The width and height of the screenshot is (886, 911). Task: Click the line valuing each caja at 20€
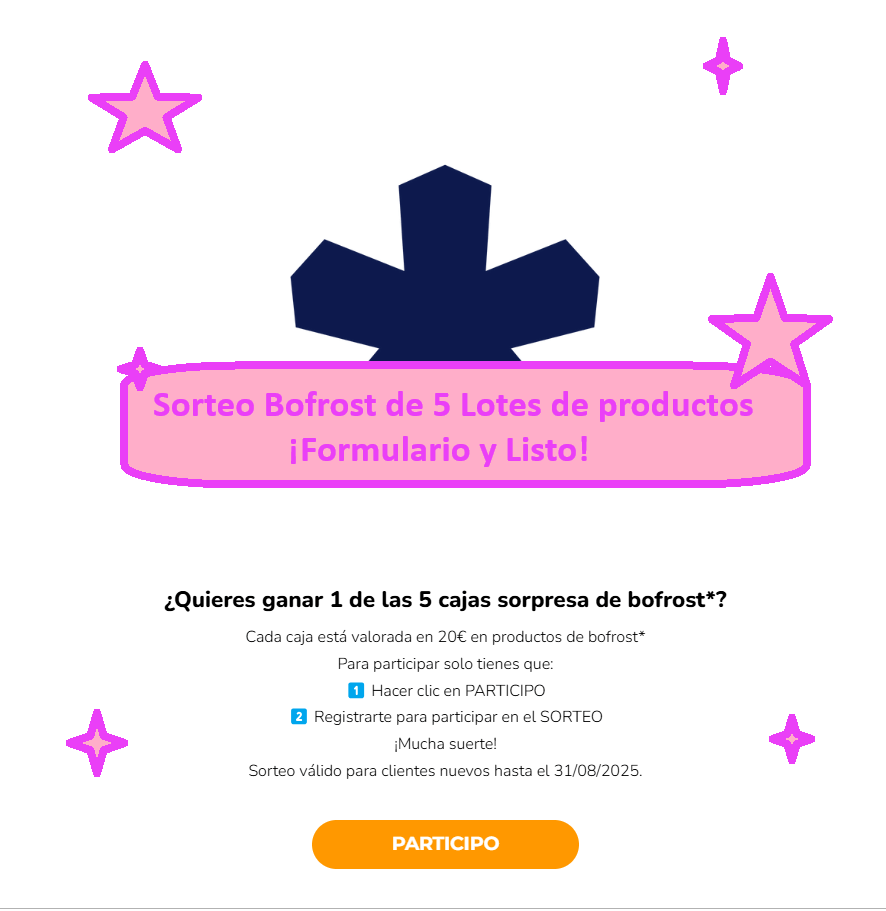click(x=445, y=636)
